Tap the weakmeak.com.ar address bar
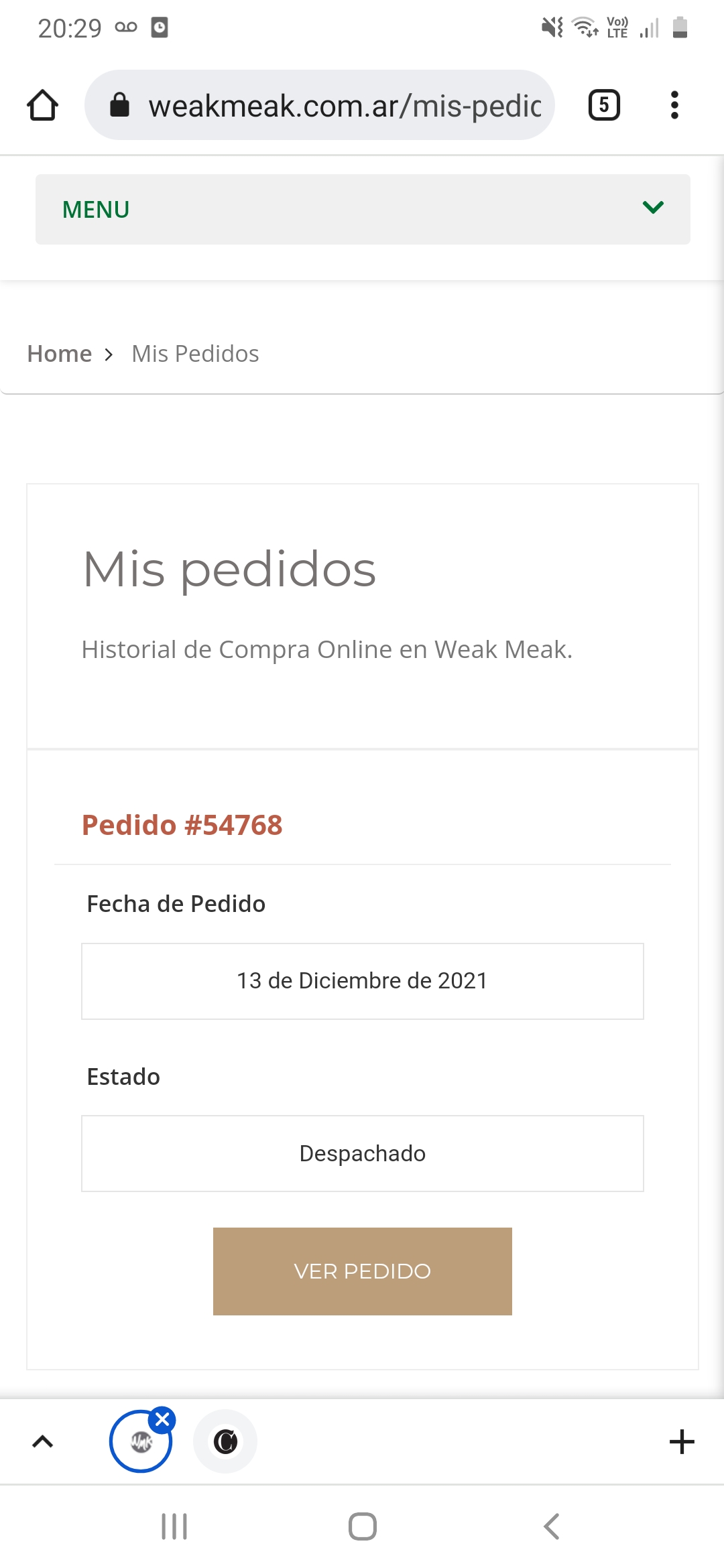Screen dimensions: 724x1568 point(320,105)
